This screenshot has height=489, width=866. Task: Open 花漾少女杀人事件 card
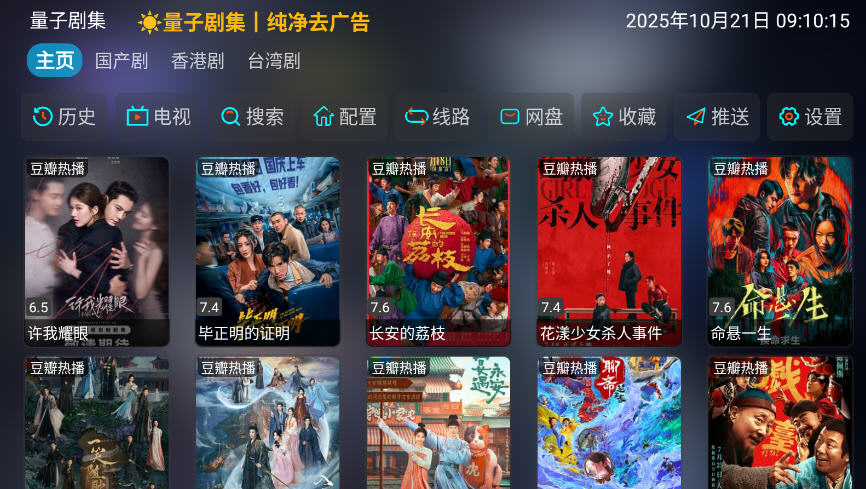coord(609,251)
